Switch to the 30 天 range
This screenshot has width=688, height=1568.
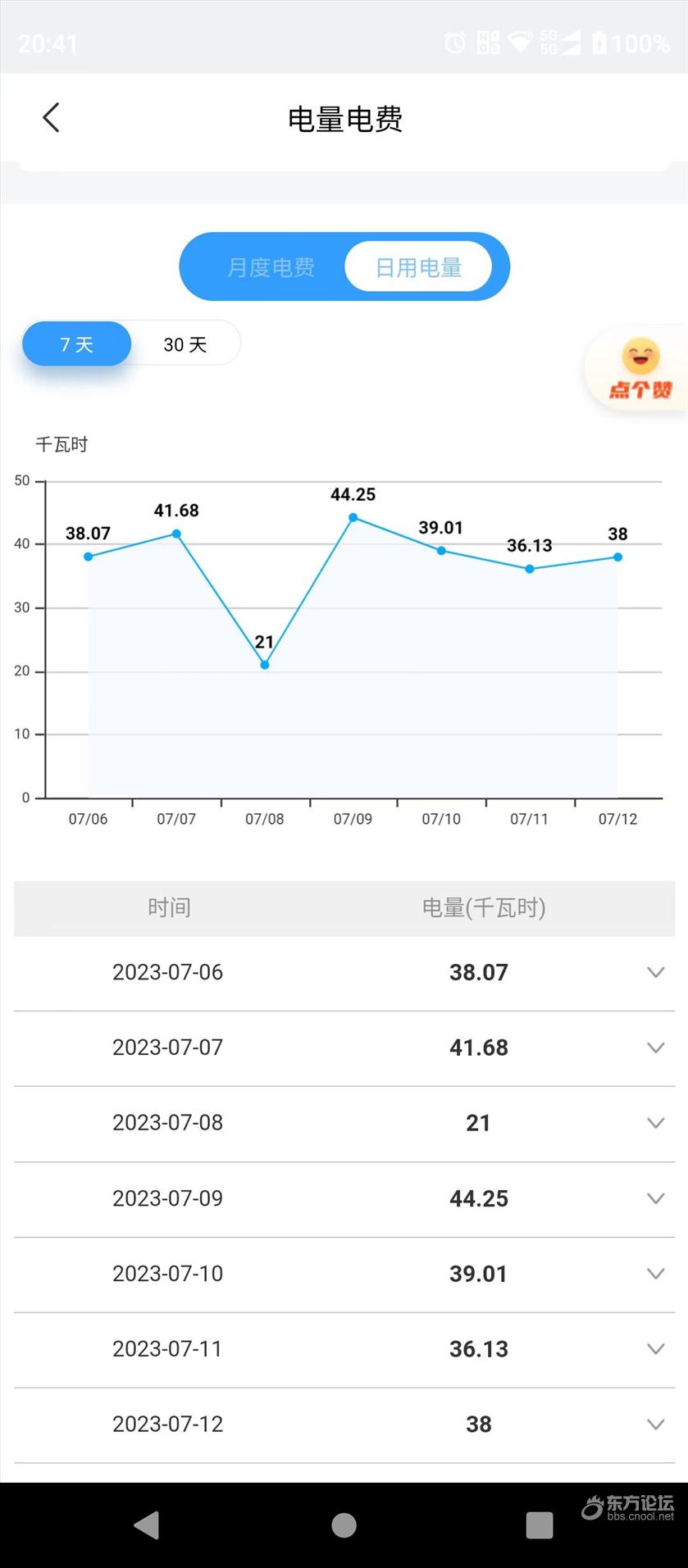185,344
